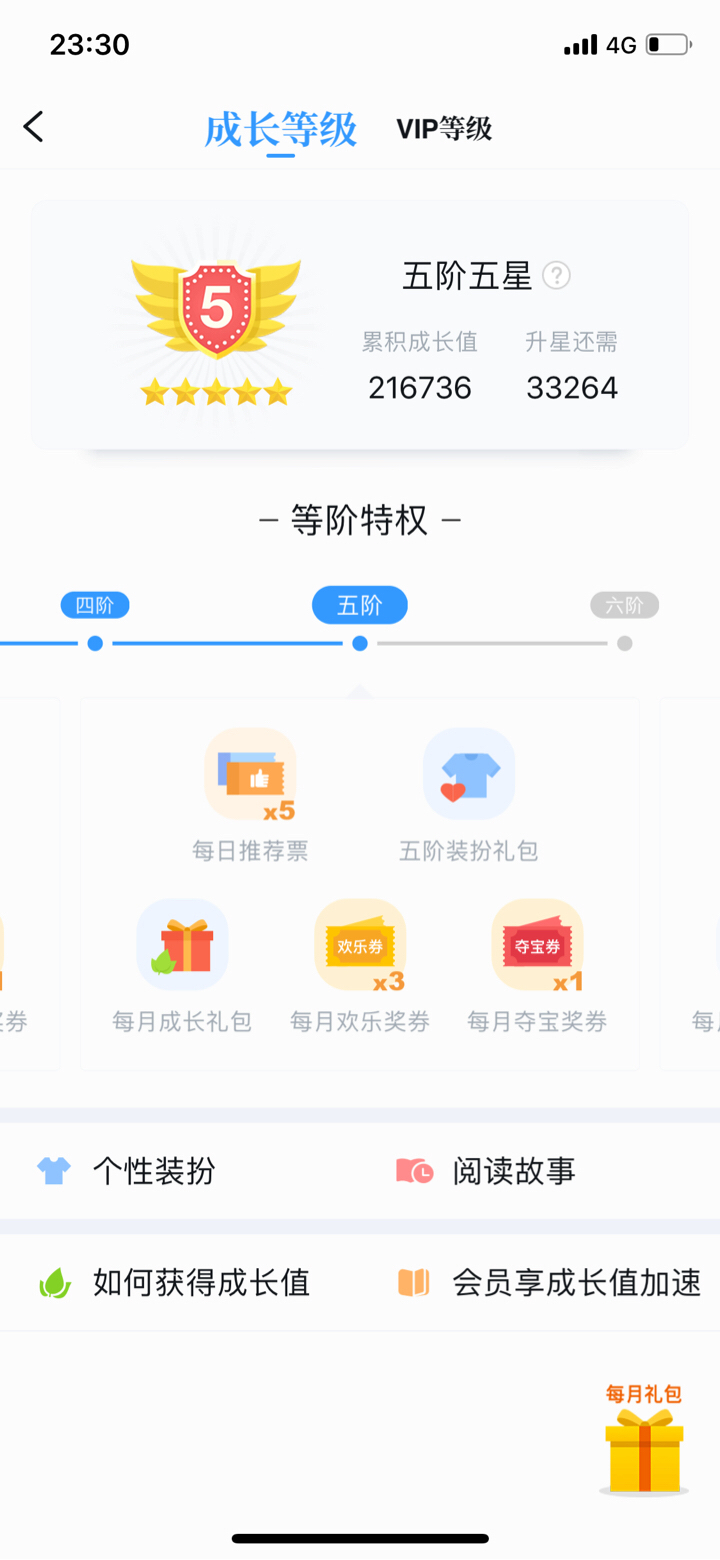The height and width of the screenshot is (1560, 720).
Task: Switch to the VIP等级 tab
Action: coord(444,129)
